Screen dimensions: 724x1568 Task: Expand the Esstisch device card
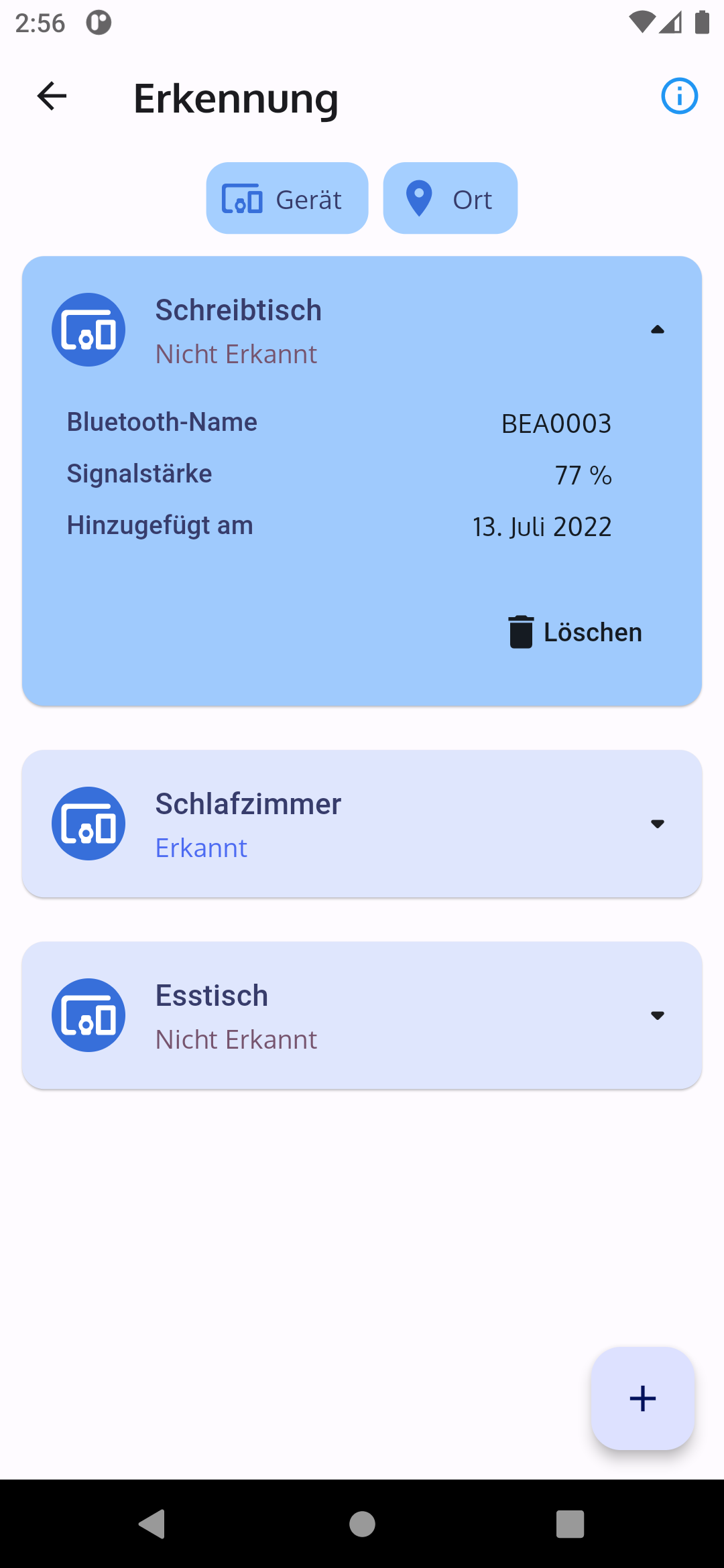pyautogui.click(x=657, y=1015)
